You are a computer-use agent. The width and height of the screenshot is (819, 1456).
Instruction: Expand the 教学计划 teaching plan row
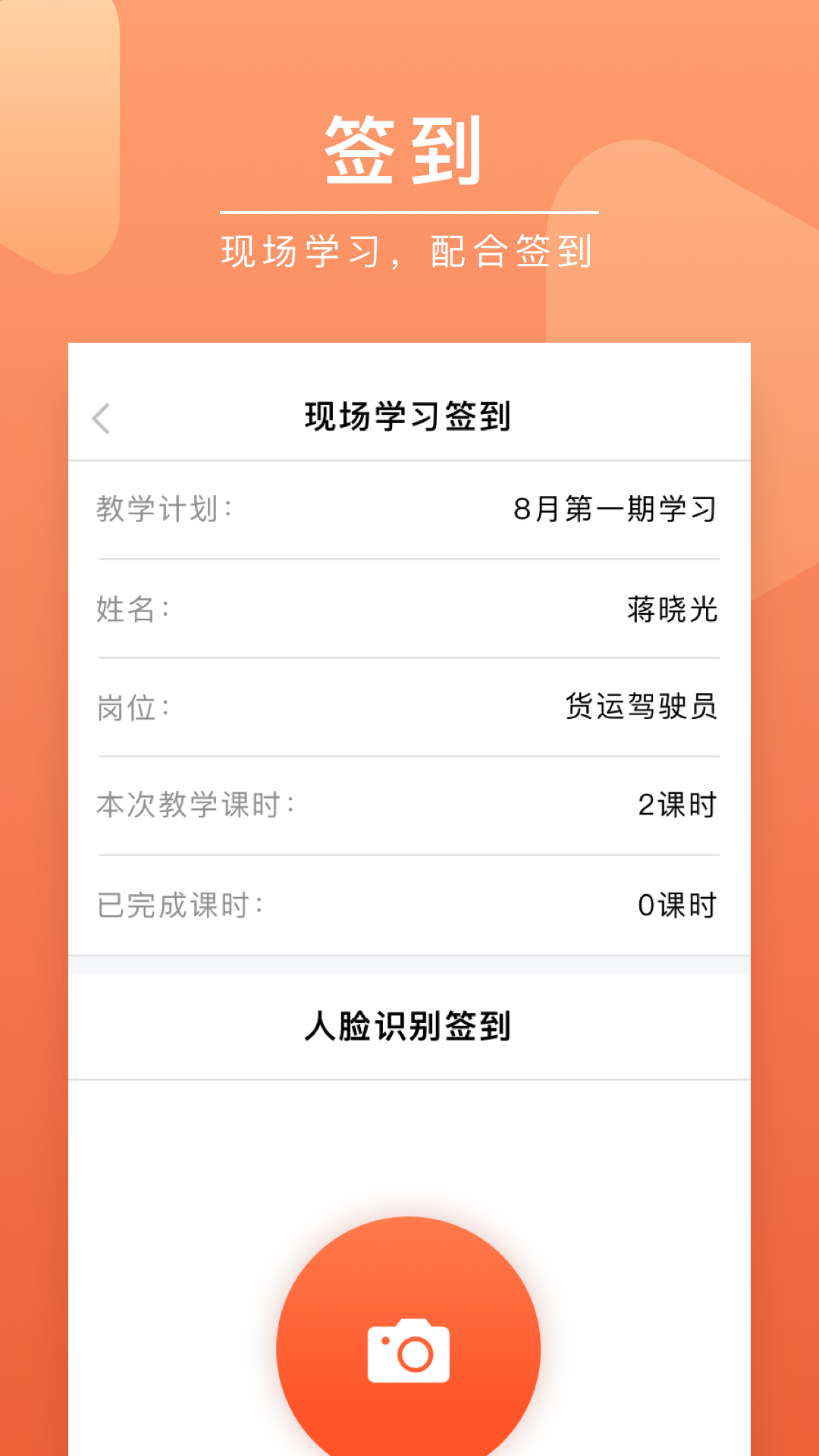(x=409, y=510)
